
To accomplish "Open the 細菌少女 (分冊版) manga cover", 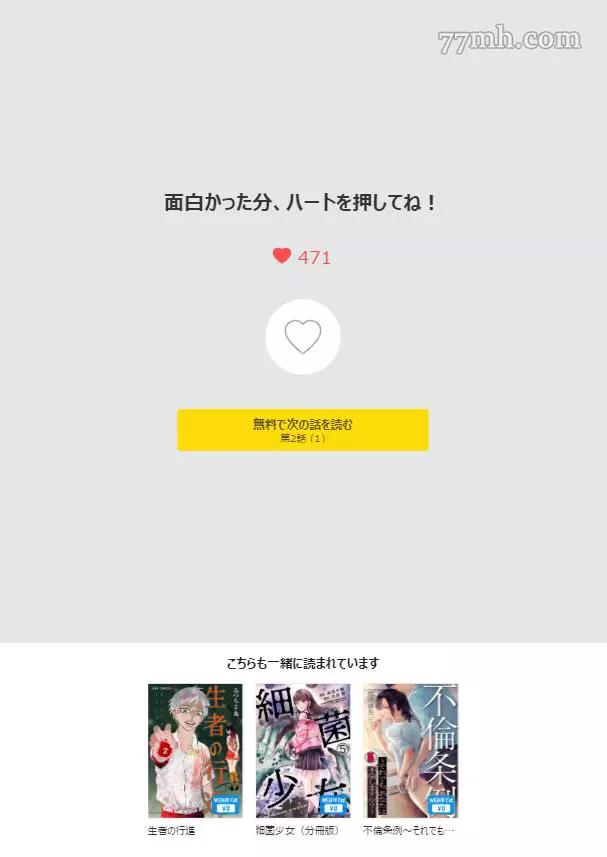I will point(303,750).
